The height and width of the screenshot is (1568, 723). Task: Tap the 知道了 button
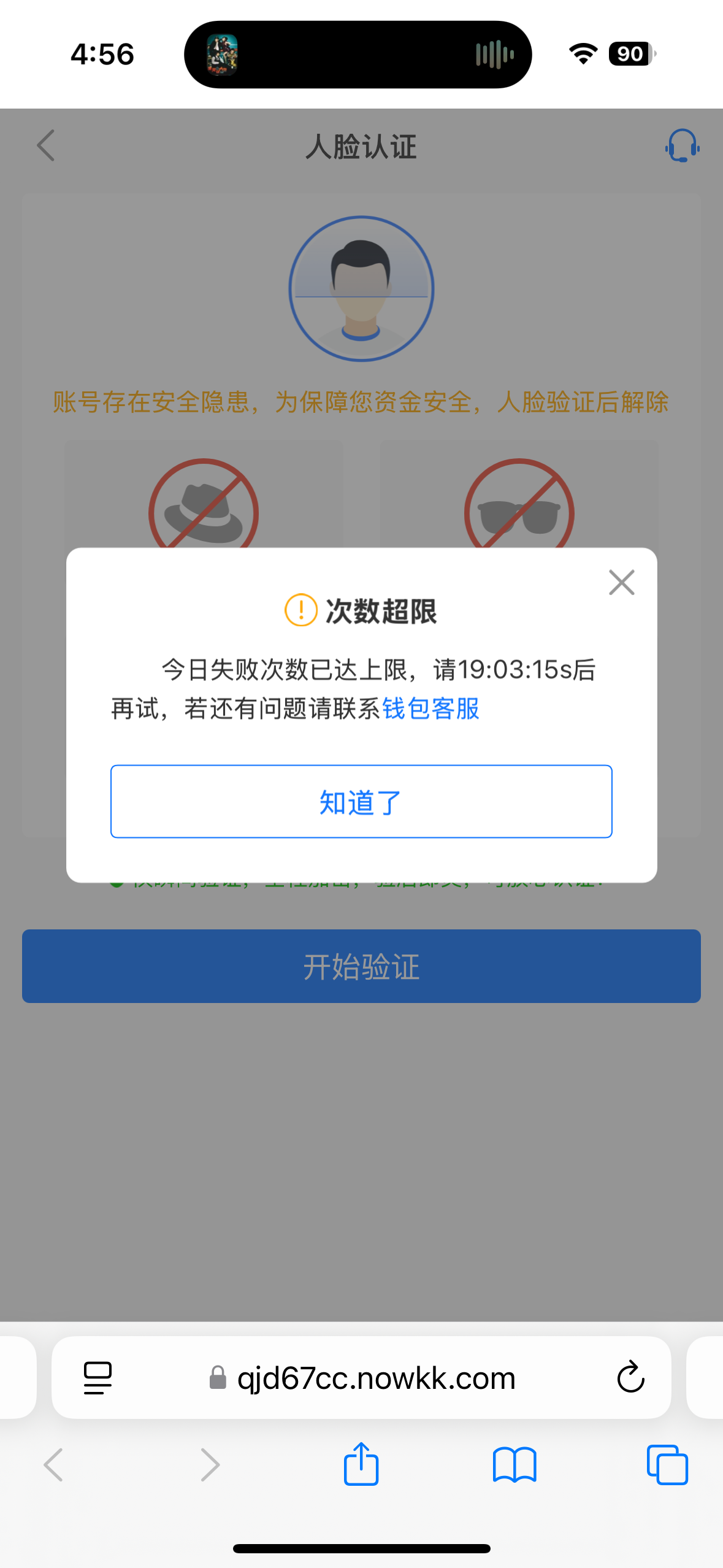(x=361, y=801)
